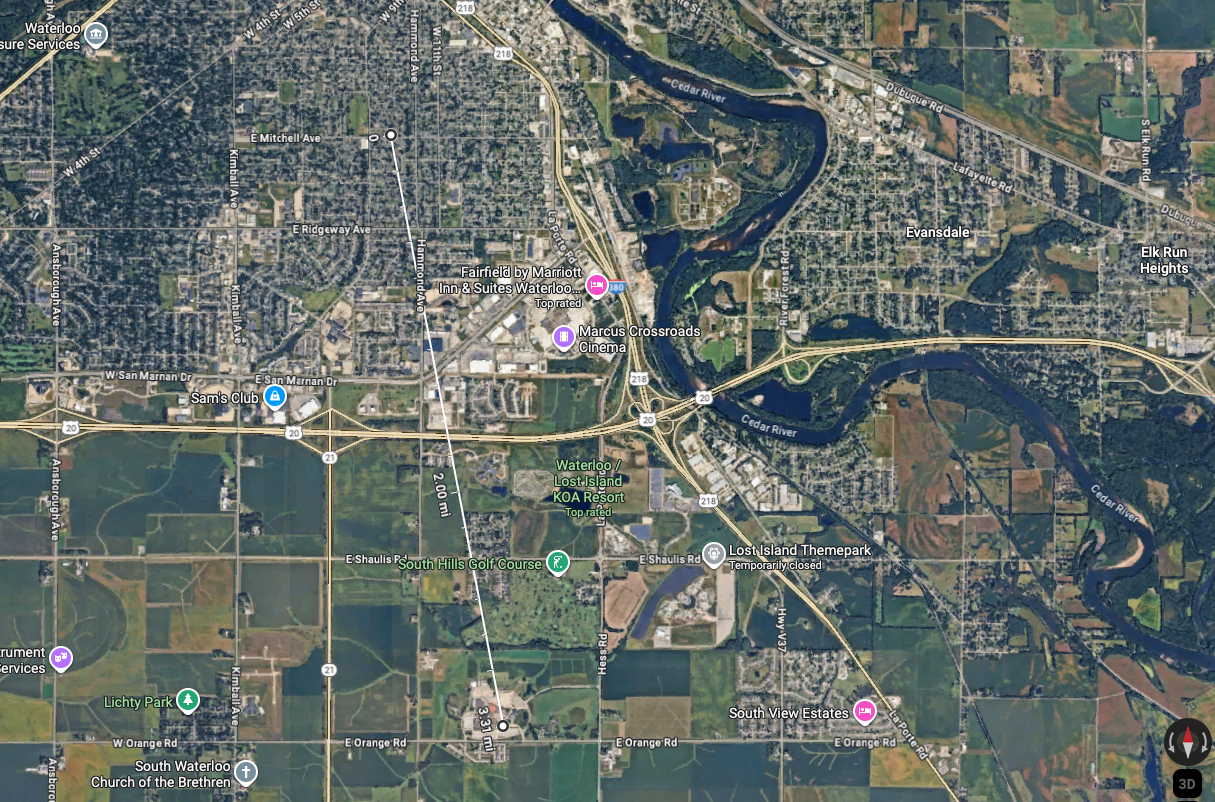
Task: Tap South Waterloo Church of the Brethren pin
Action: tap(246, 773)
